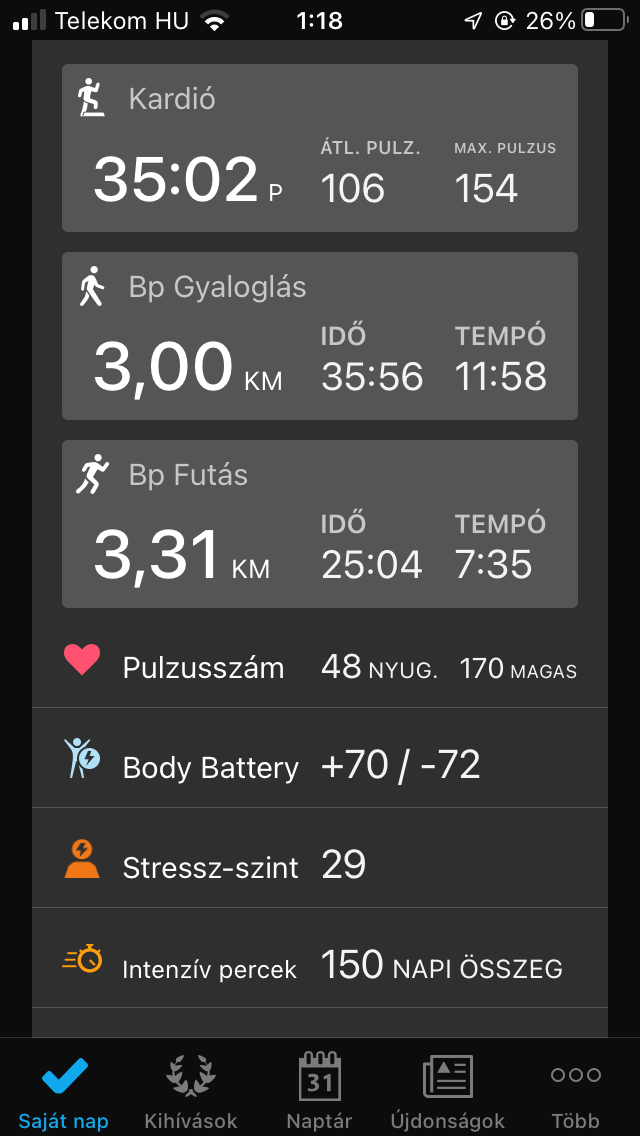The image size is (640, 1136).
Task: Open Pulzusszám heart rate details
Action: 319,667
